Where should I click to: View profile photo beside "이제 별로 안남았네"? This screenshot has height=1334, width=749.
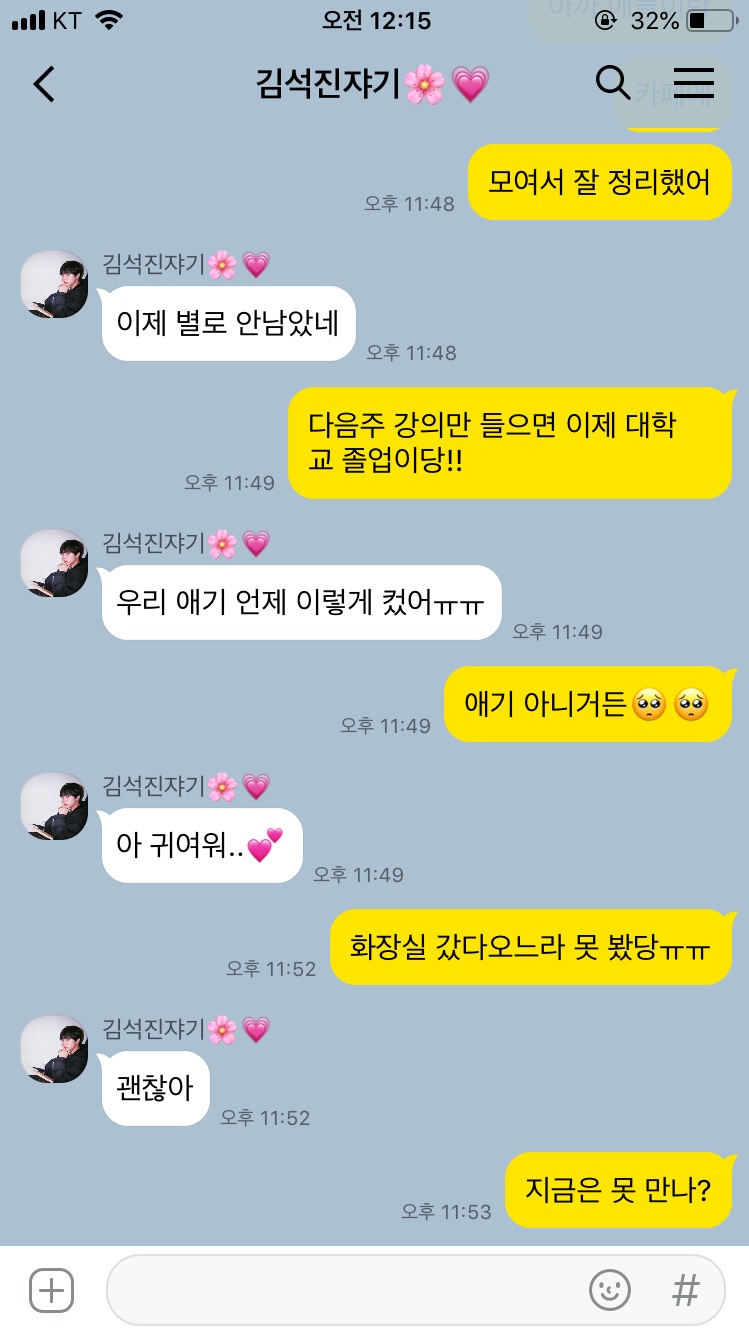(55, 284)
